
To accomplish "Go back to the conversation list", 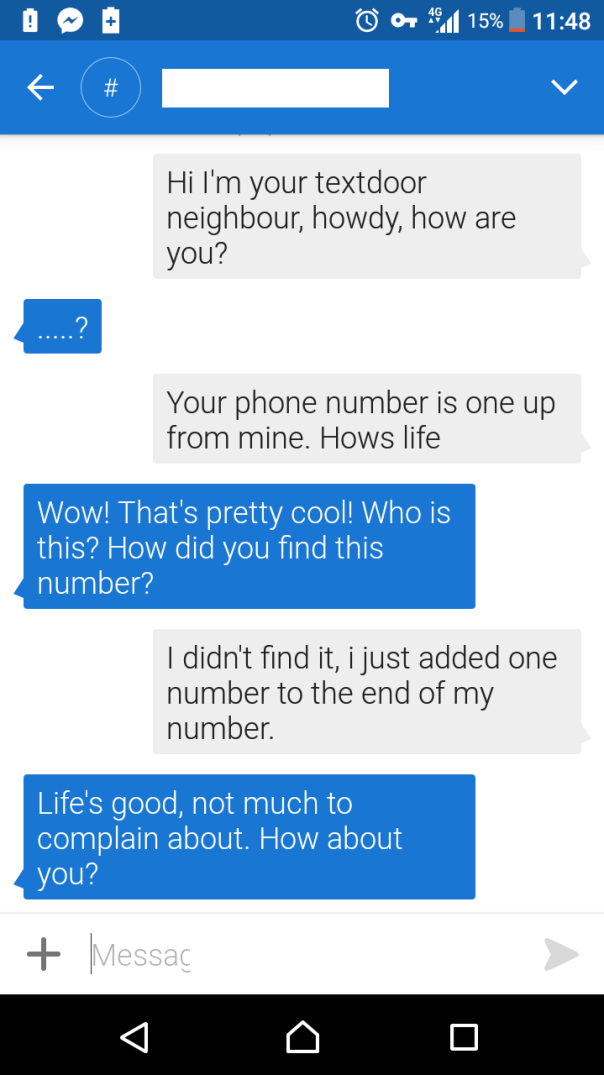I will [40, 88].
